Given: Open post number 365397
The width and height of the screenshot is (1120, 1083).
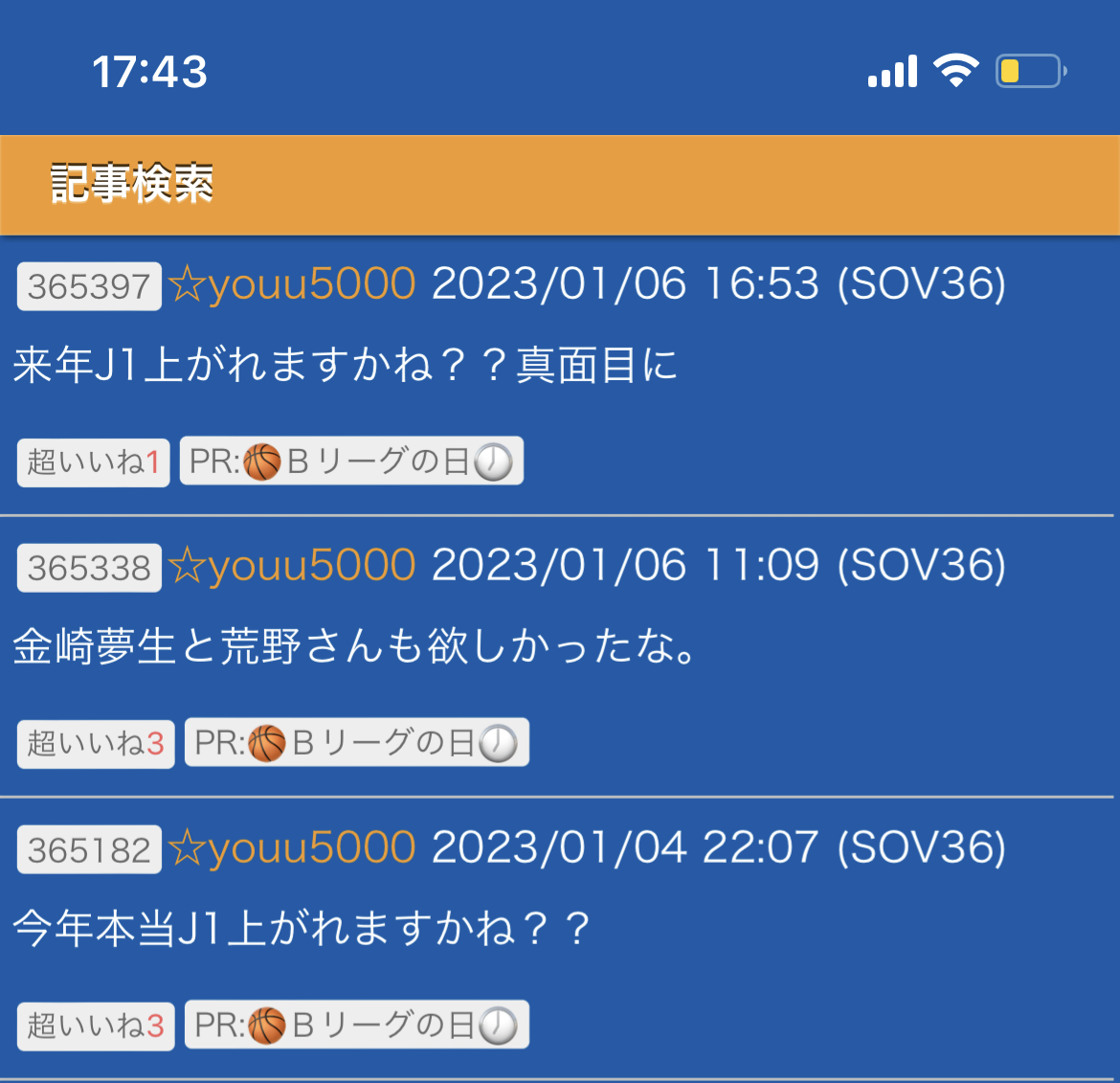Looking at the screenshot, I should (x=89, y=285).
